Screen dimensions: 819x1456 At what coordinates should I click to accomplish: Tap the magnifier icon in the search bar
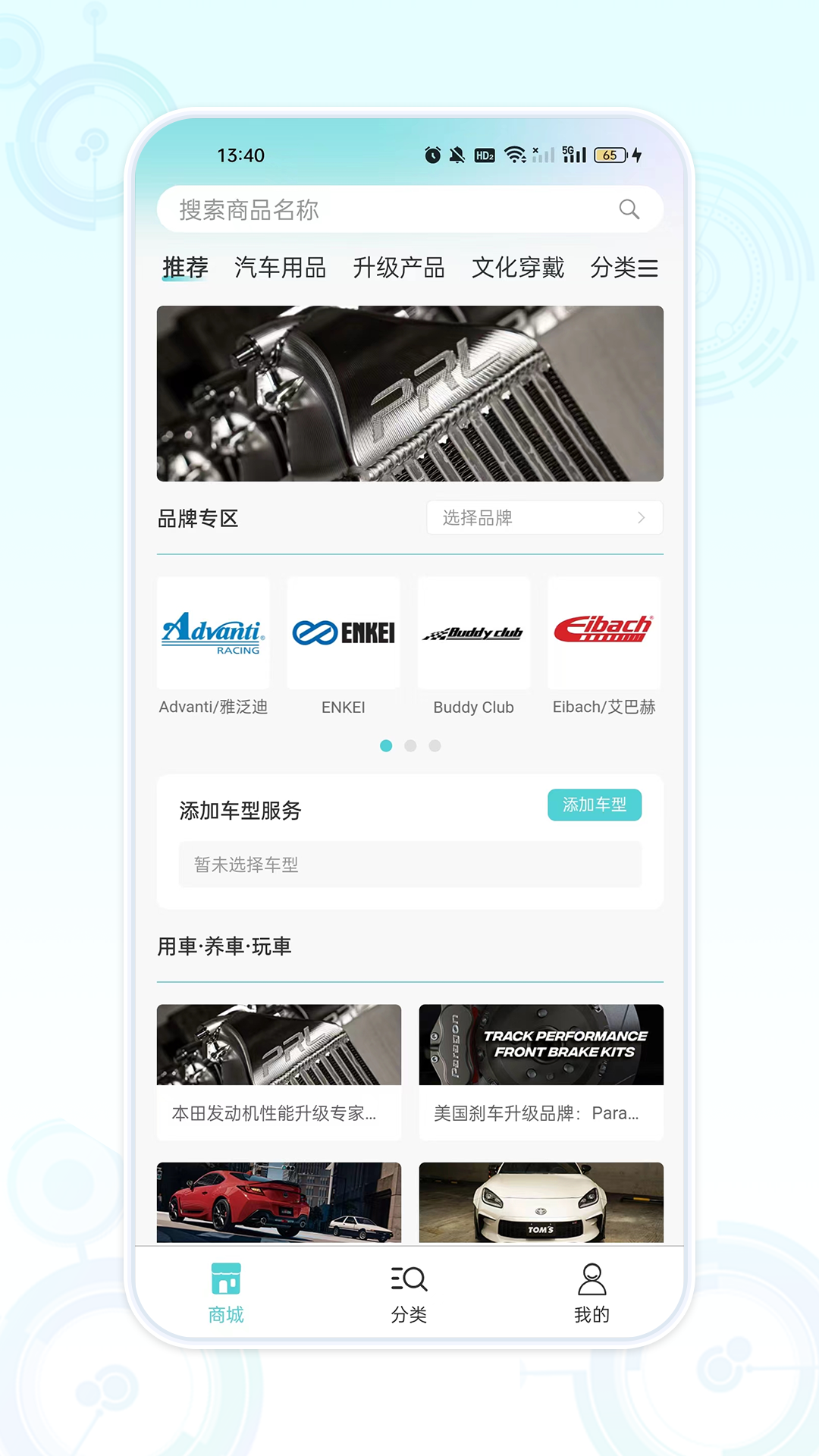click(x=629, y=209)
